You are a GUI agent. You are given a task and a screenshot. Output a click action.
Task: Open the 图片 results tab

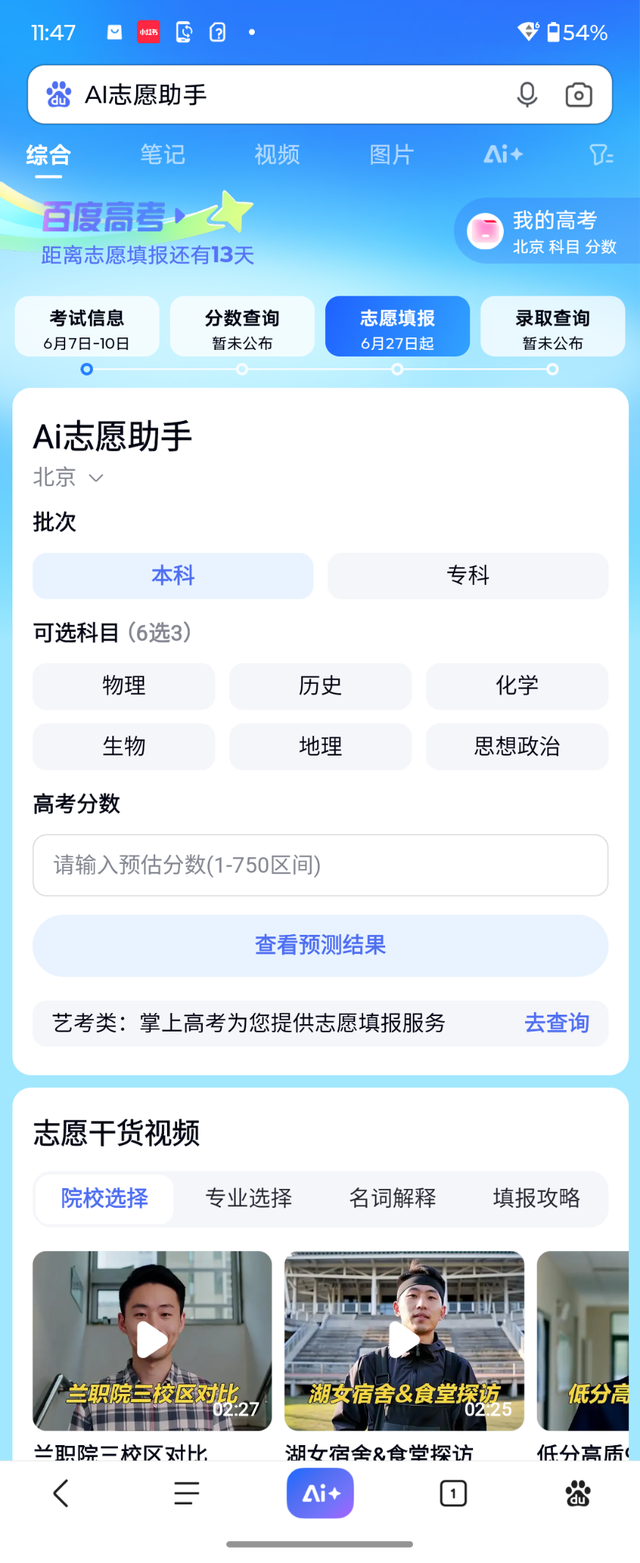tap(391, 154)
